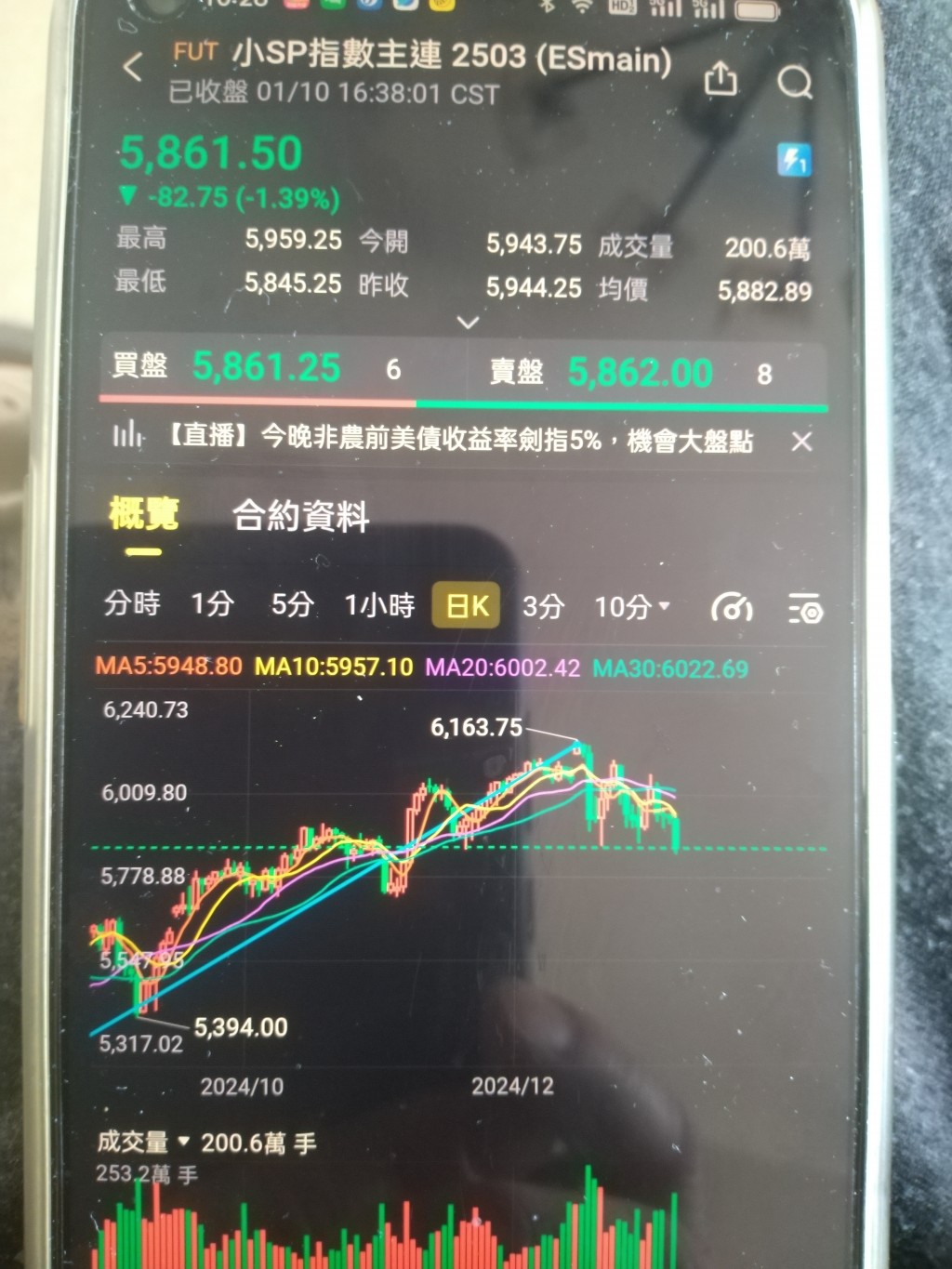The height and width of the screenshot is (1269, 952).
Task: Switch to the 概覽 tab
Action: point(143,514)
